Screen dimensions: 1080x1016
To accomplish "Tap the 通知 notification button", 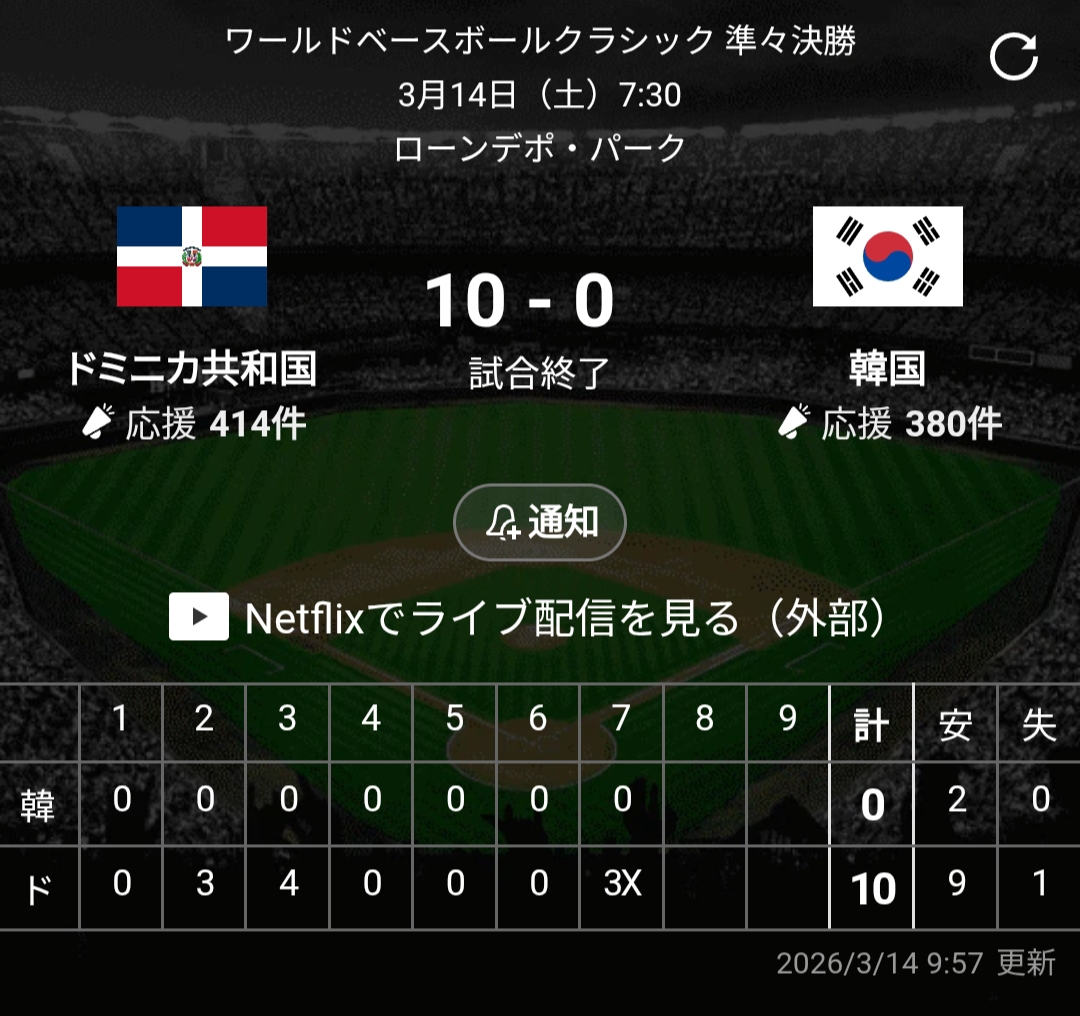I will pyautogui.click(x=540, y=522).
